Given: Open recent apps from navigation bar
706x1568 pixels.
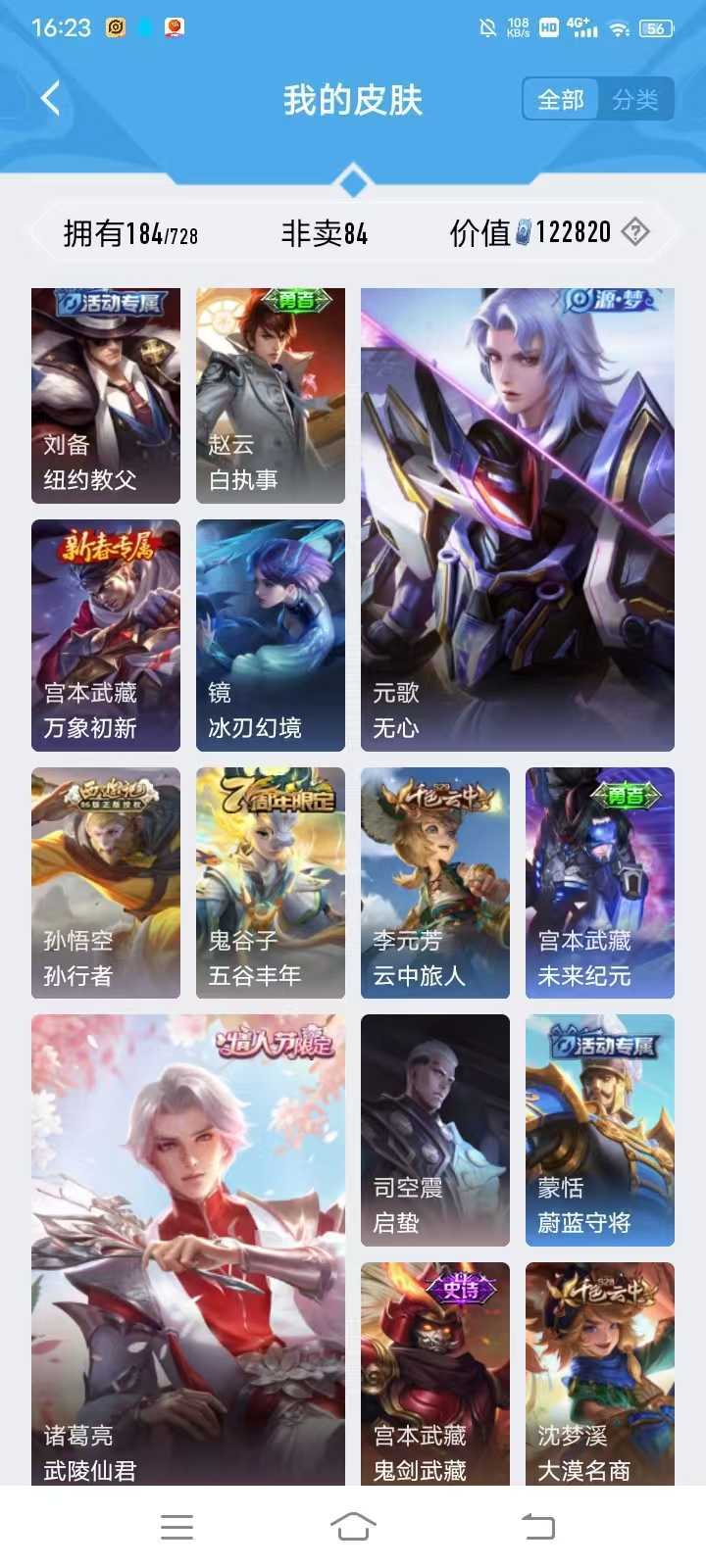Looking at the screenshot, I should 176,1526.
